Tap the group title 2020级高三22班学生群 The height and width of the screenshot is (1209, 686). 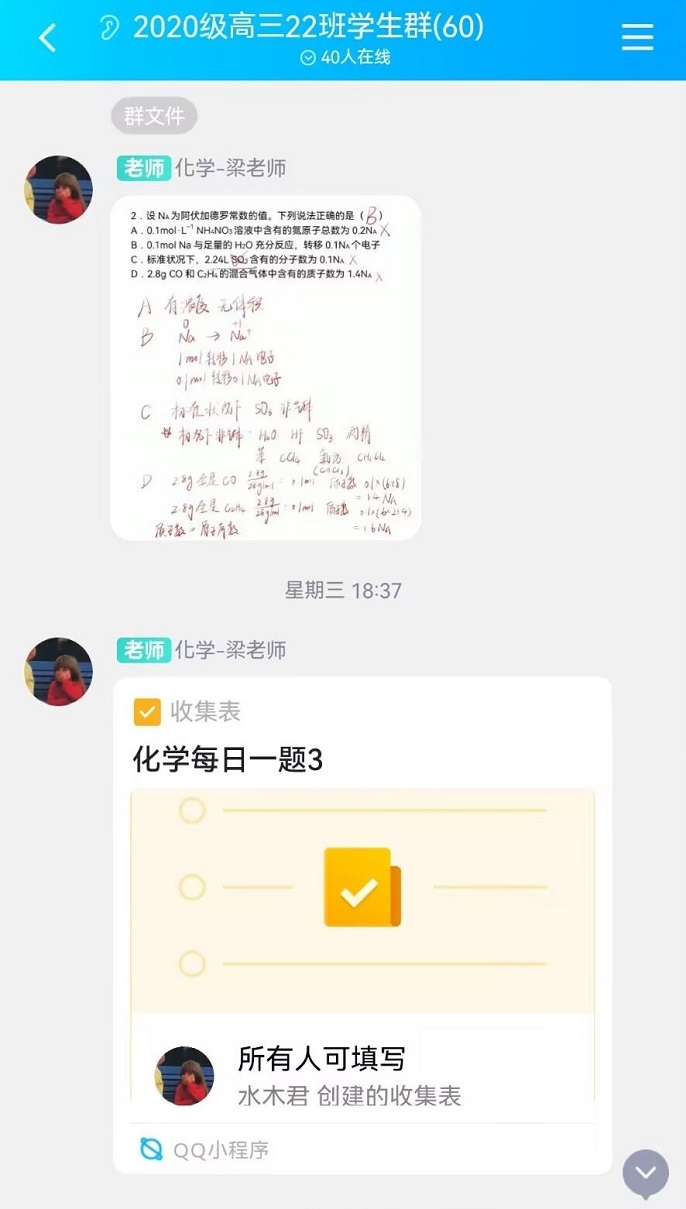(x=308, y=27)
